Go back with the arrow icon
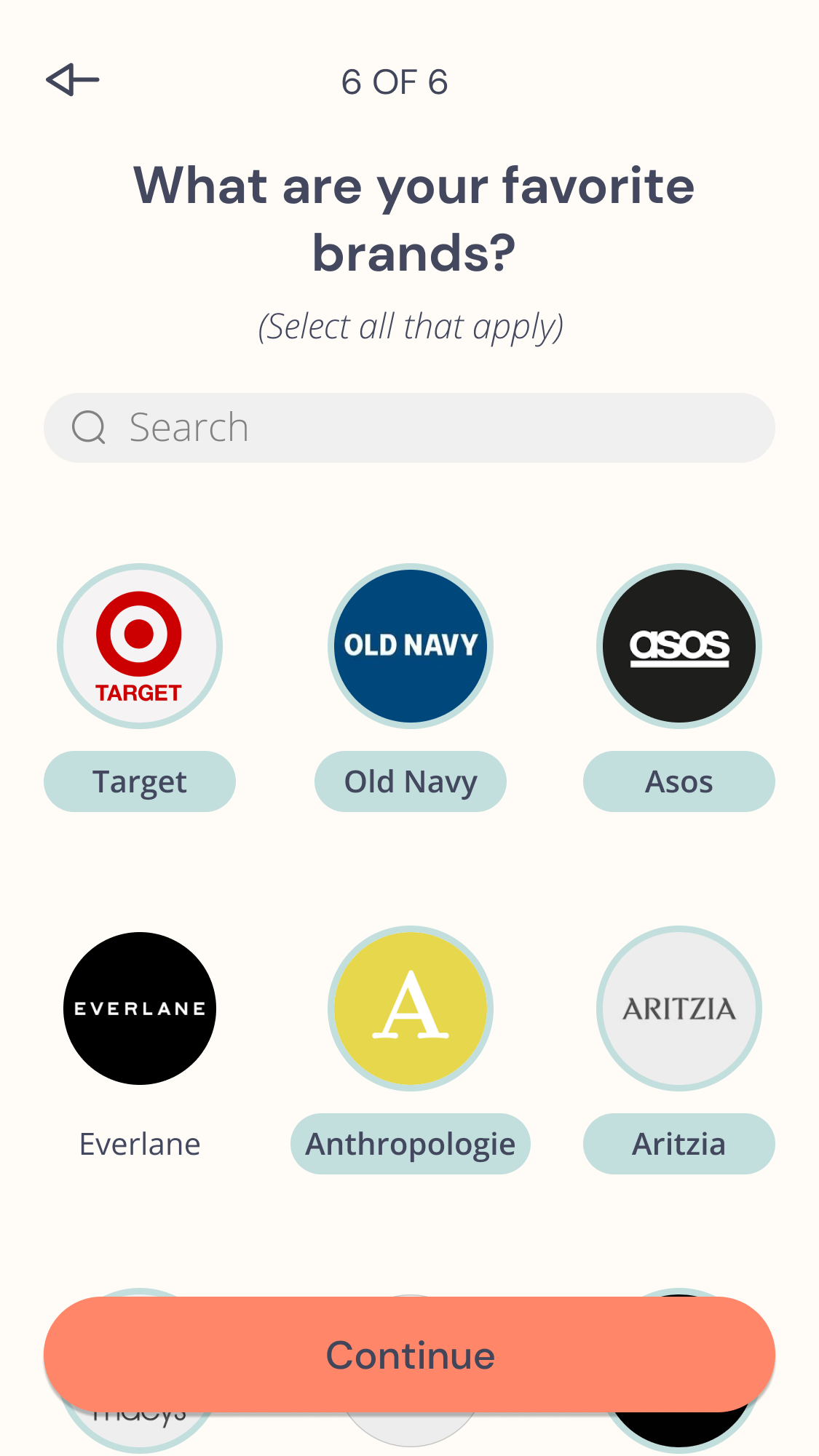 click(72, 79)
